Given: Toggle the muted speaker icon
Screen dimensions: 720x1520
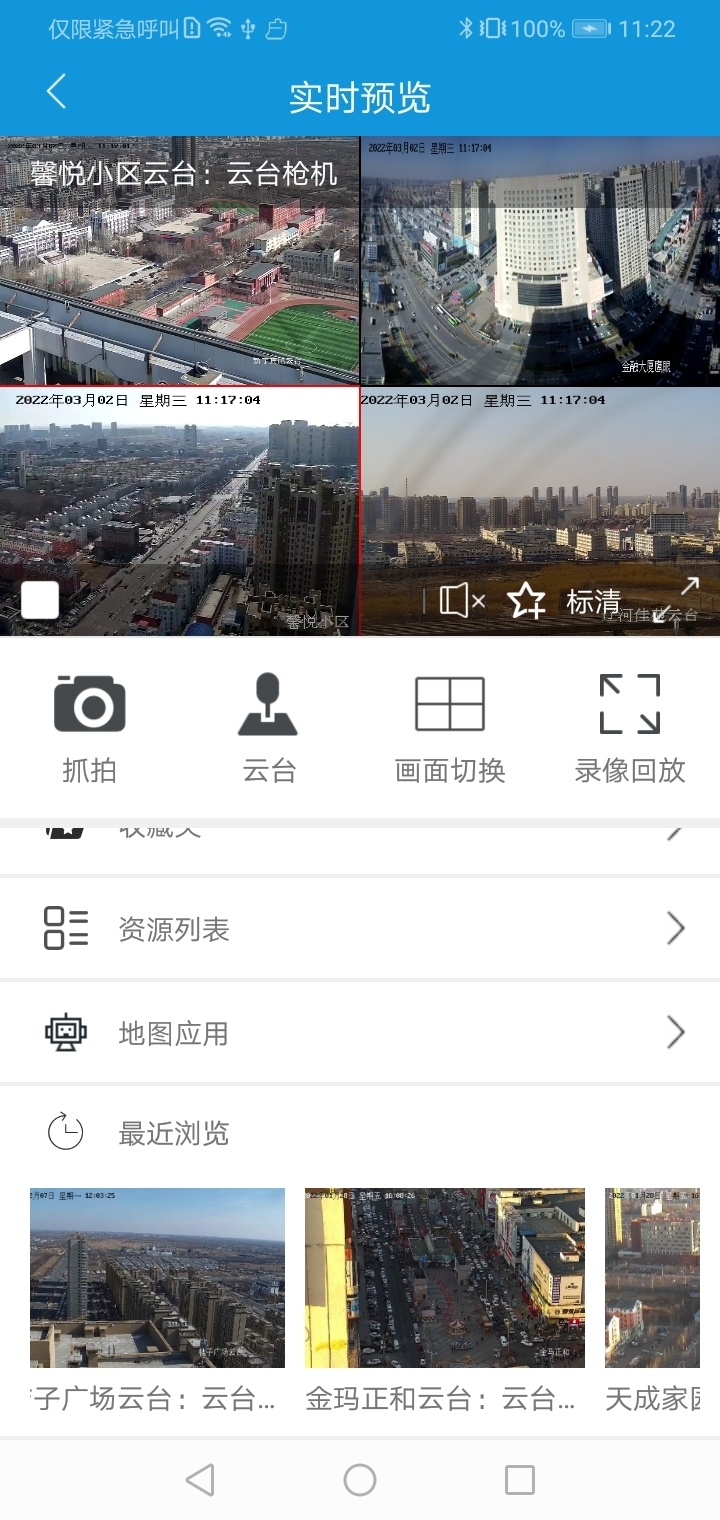Looking at the screenshot, I should (461, 601).
